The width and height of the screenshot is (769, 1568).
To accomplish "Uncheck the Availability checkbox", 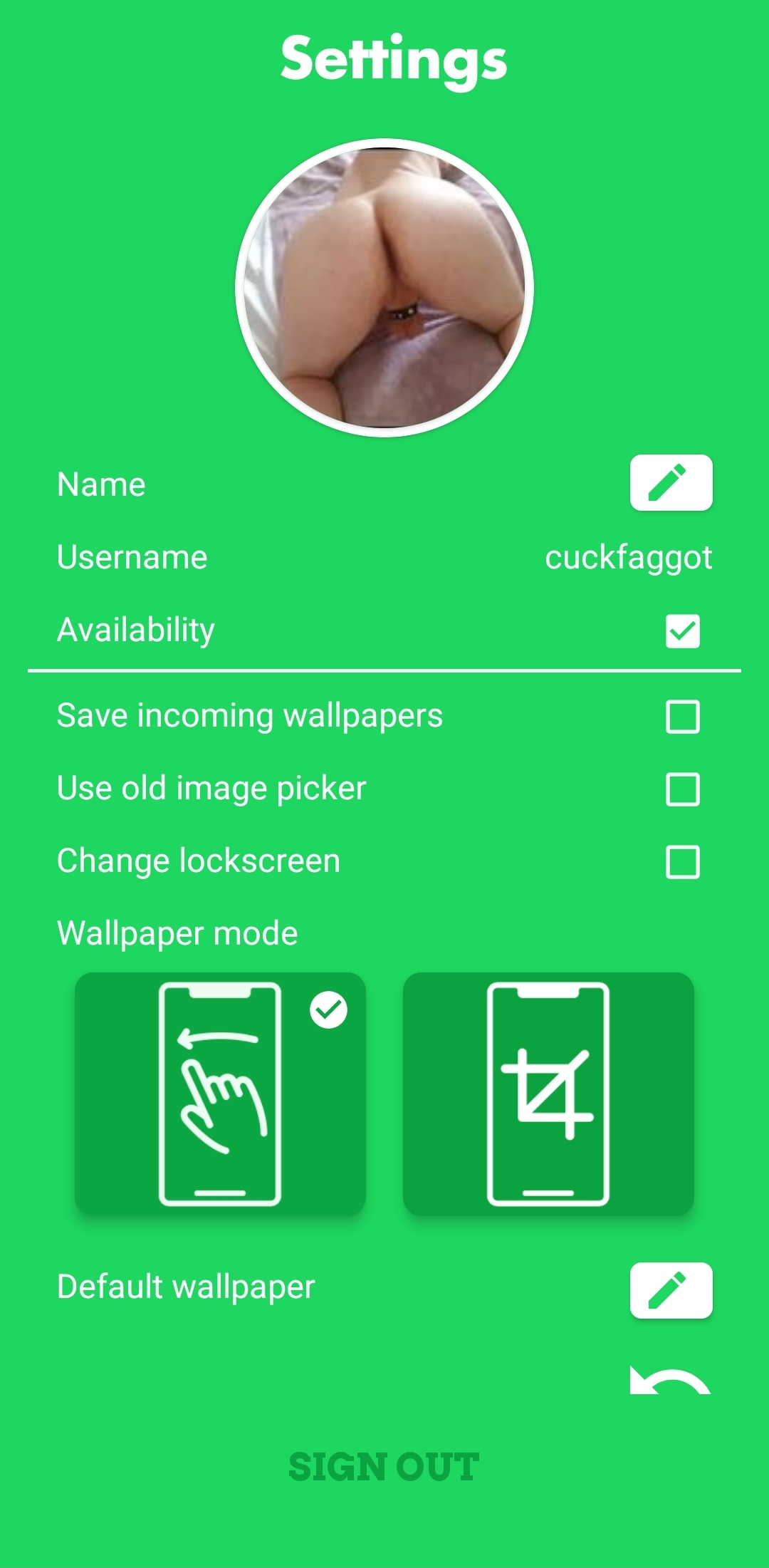I will click(x=682, y=631).
